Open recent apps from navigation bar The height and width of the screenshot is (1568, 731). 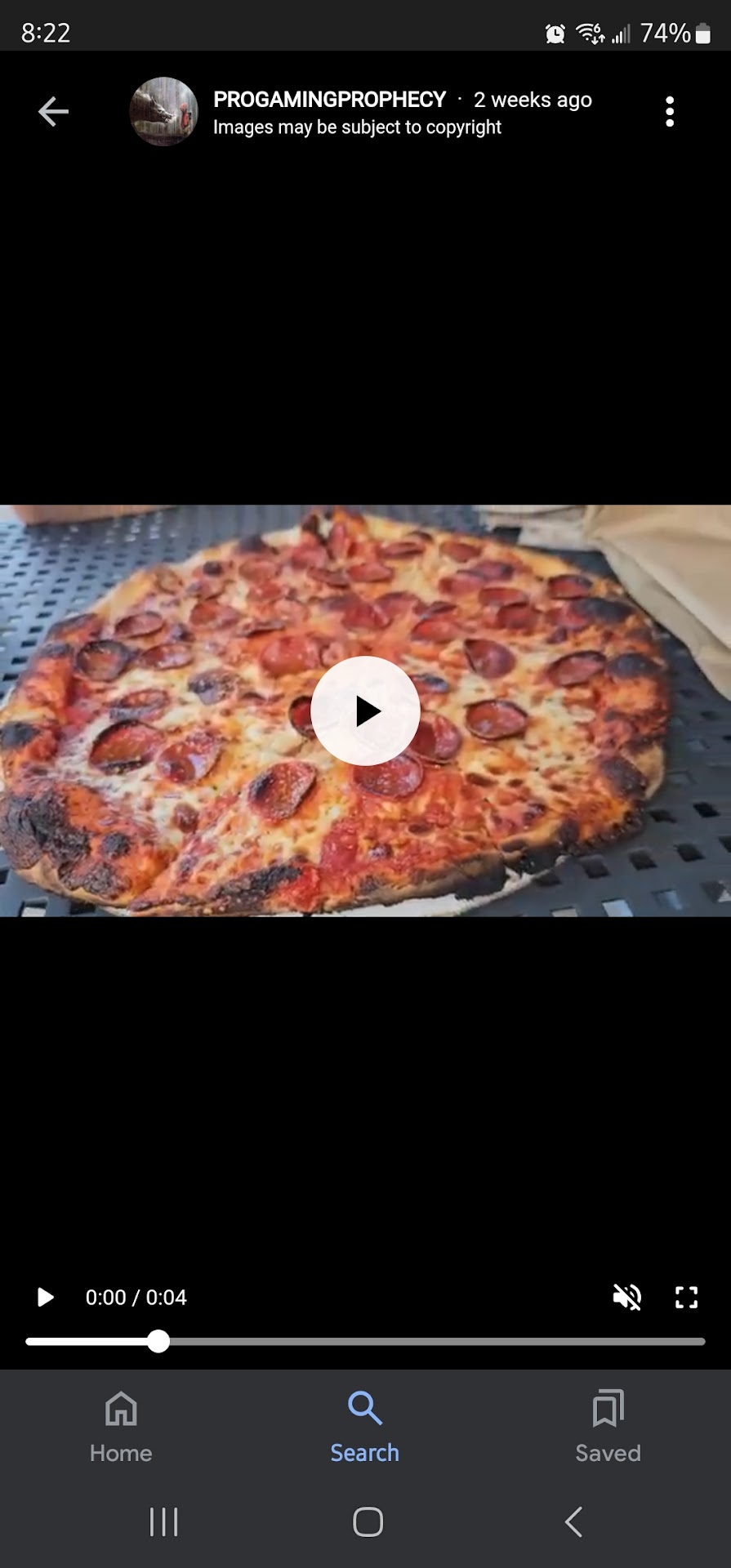pyautogui.click(x=163, y=1521)
